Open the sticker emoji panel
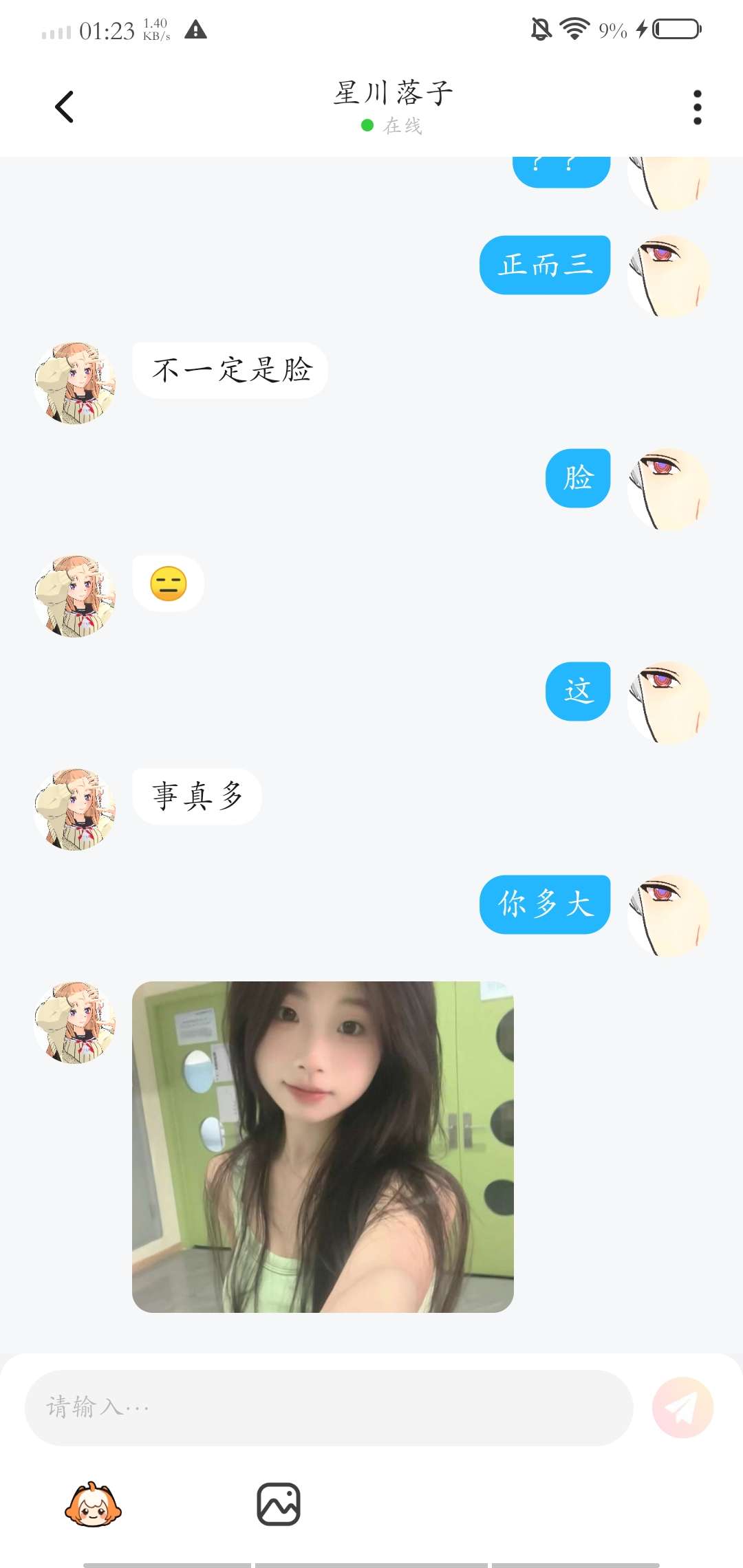Viewport: 743px width, 1568px height. [x=93, y=1505]
